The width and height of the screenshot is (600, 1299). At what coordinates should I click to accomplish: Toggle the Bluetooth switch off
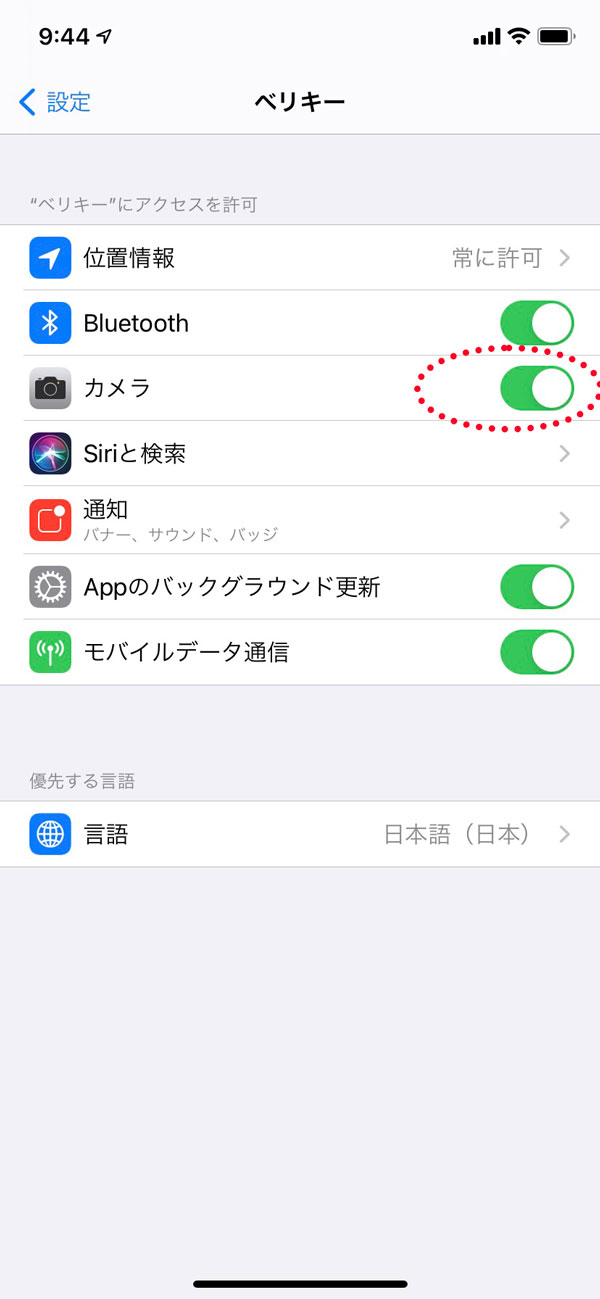pyautogui.click(x=537, y=323)
